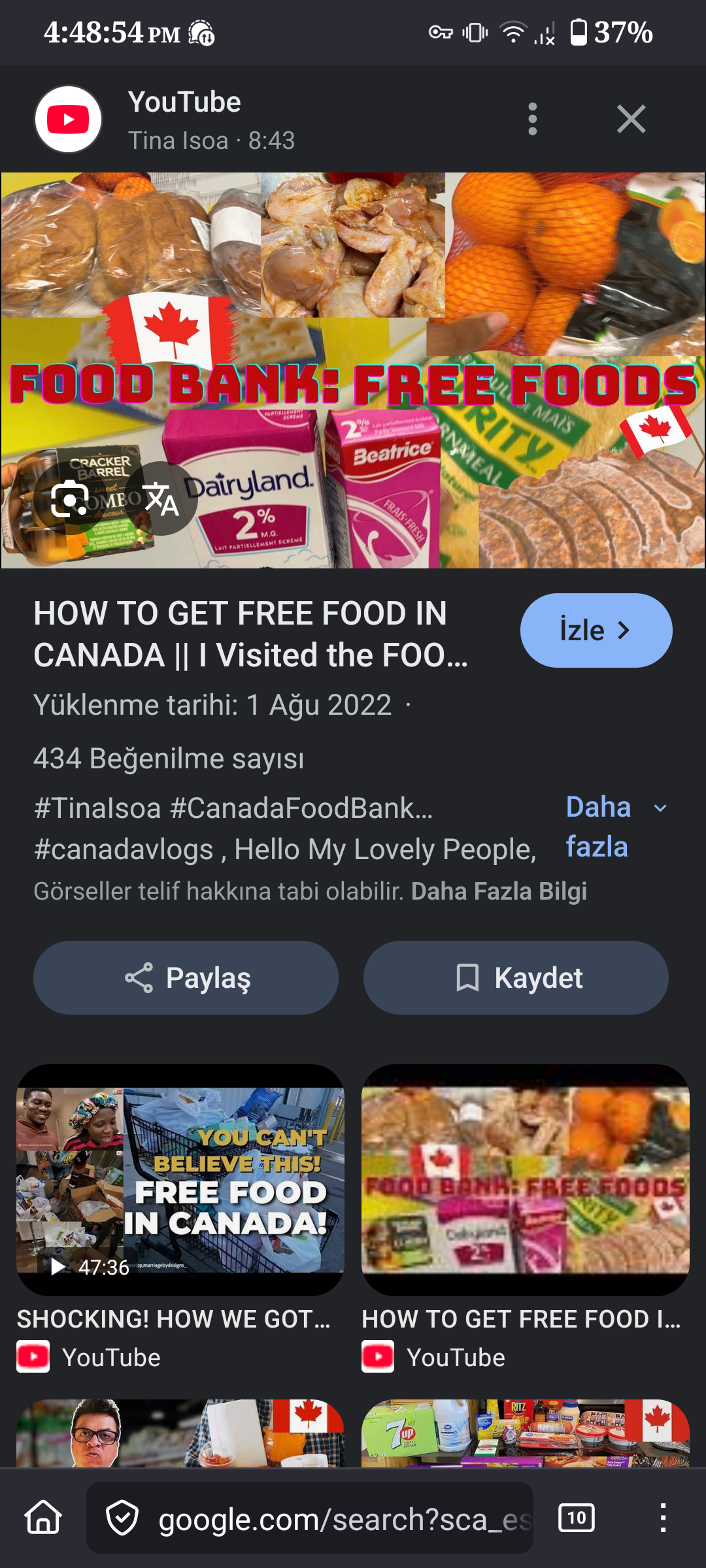Open the 7up groceries video thumbnail
The height and width of the screenshot is (1568, 706).
[525, 1434]
